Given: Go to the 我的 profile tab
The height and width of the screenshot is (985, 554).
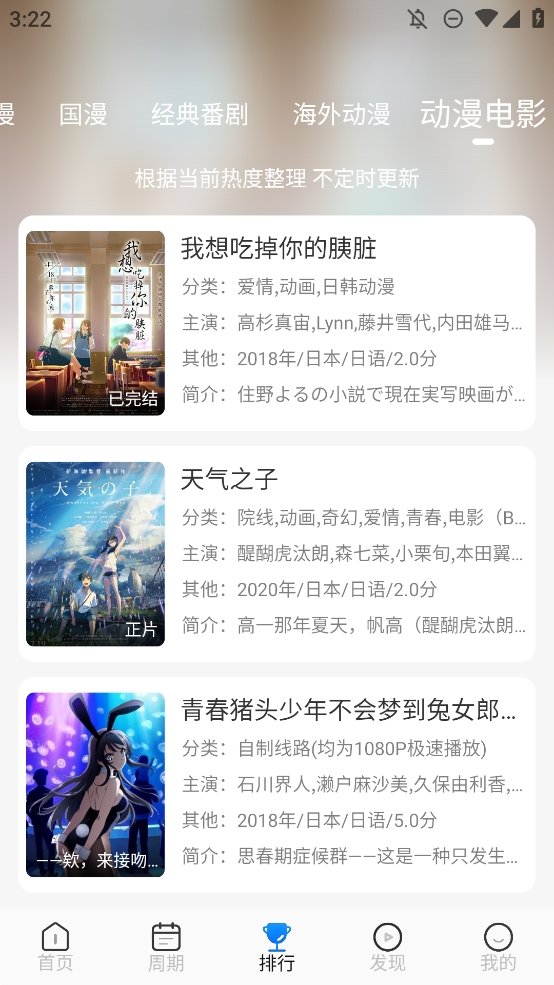Looking at the screenshot, I should [x=498, y=947].
